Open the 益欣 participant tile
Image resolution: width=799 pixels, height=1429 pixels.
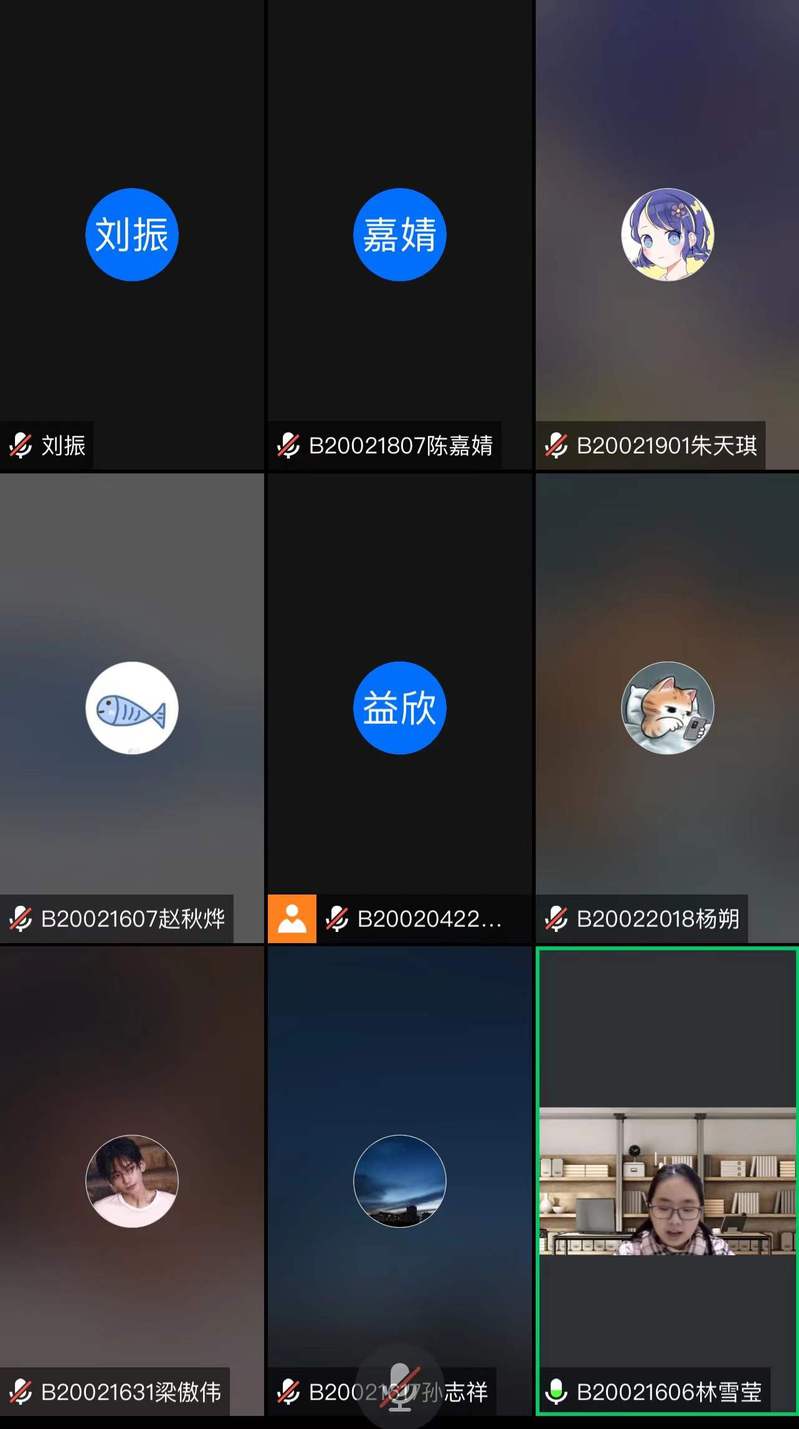click(399, 707)
